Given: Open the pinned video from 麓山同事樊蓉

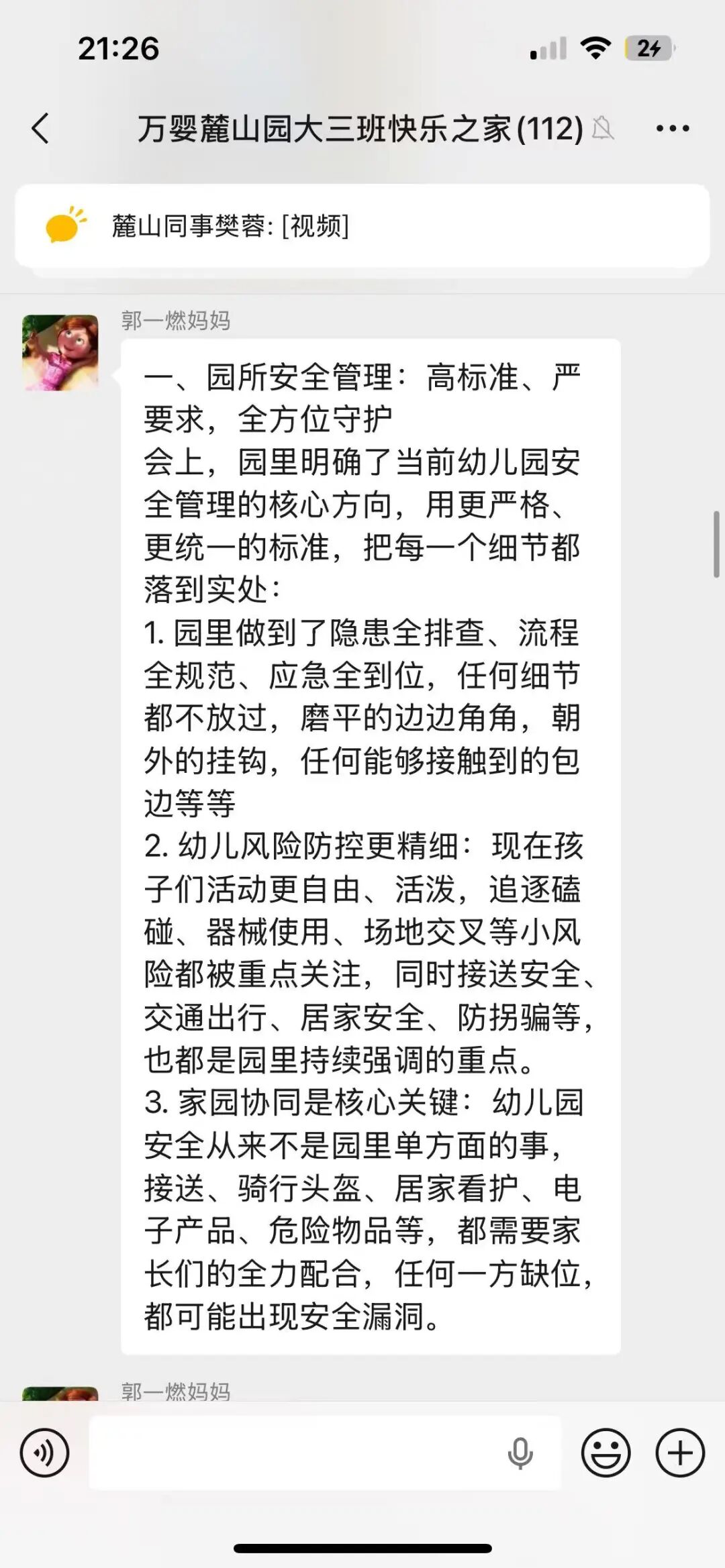Looking at the screenshot, I should point(362,226).
